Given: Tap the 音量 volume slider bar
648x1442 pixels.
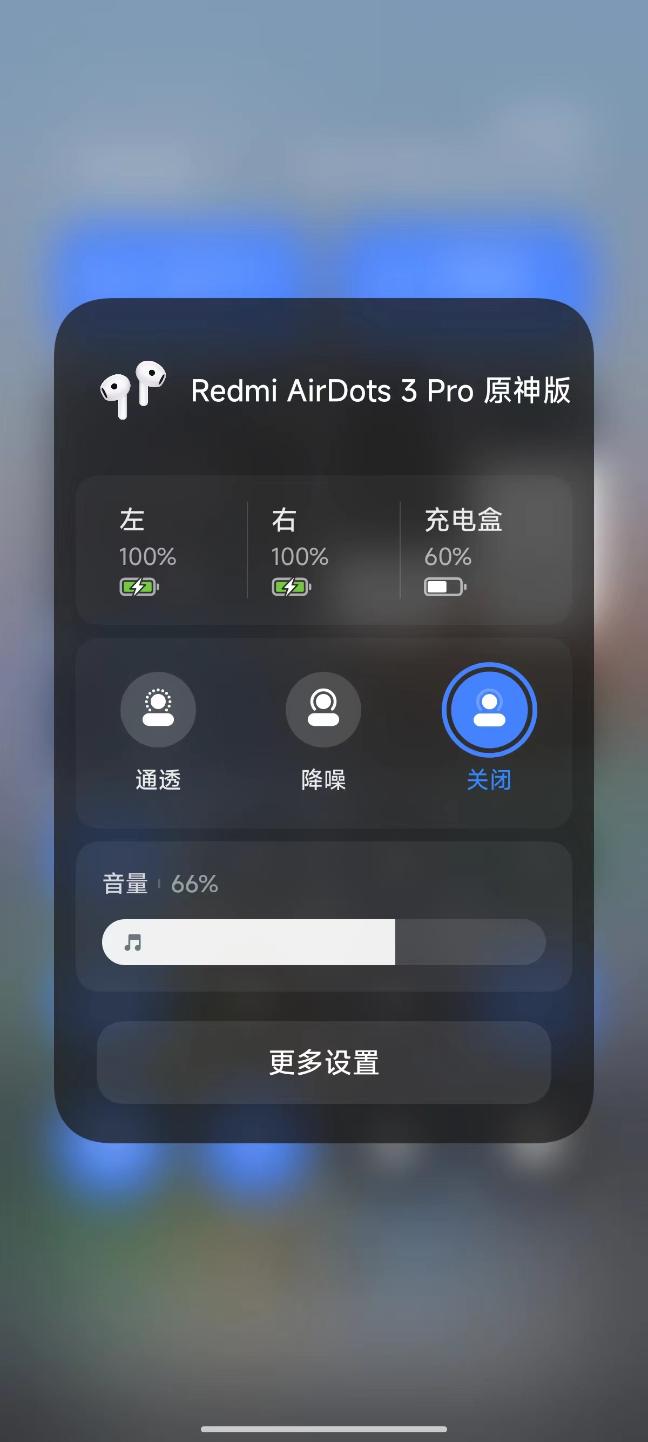Looking at the screenshot, I should click(x=323, y=942).
